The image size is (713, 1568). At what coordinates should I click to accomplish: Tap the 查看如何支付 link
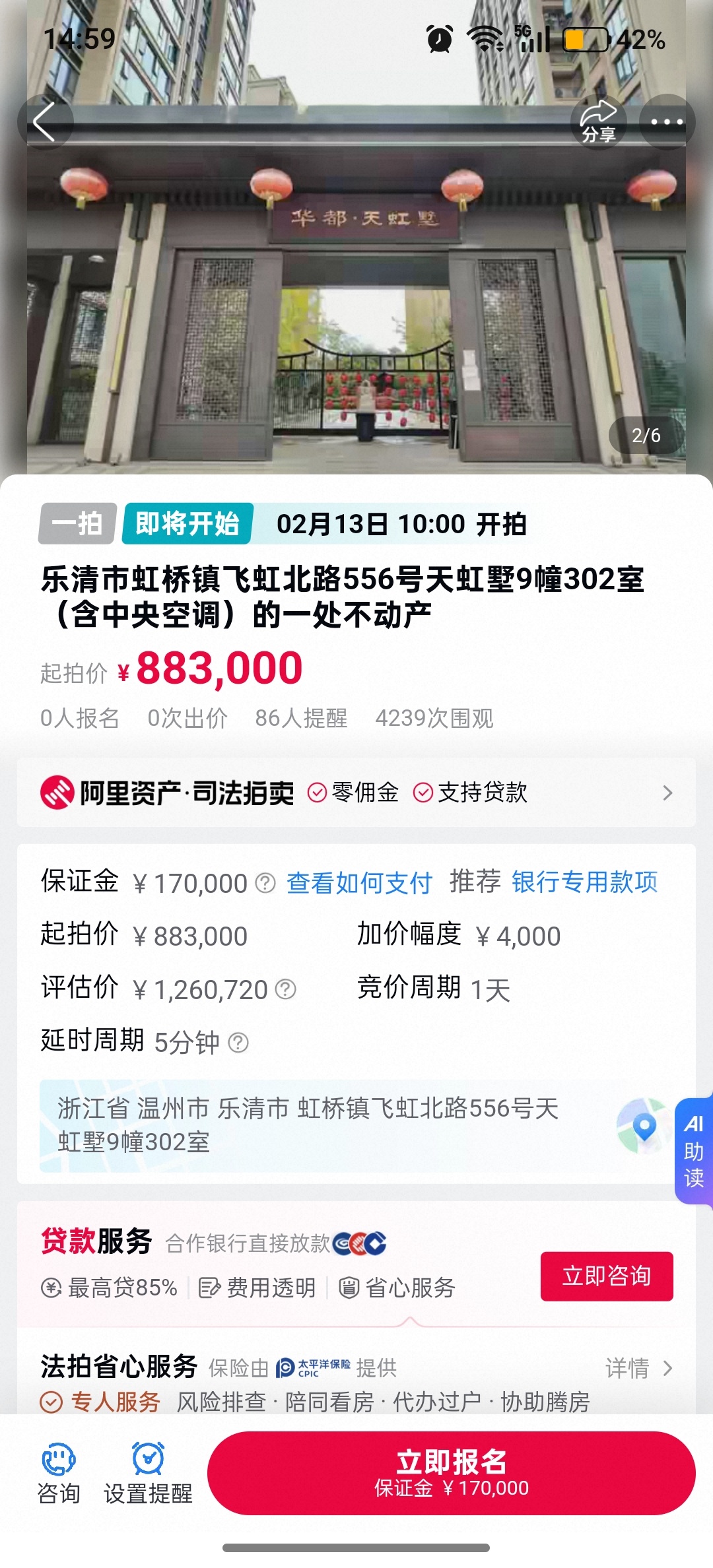(359, 883)
